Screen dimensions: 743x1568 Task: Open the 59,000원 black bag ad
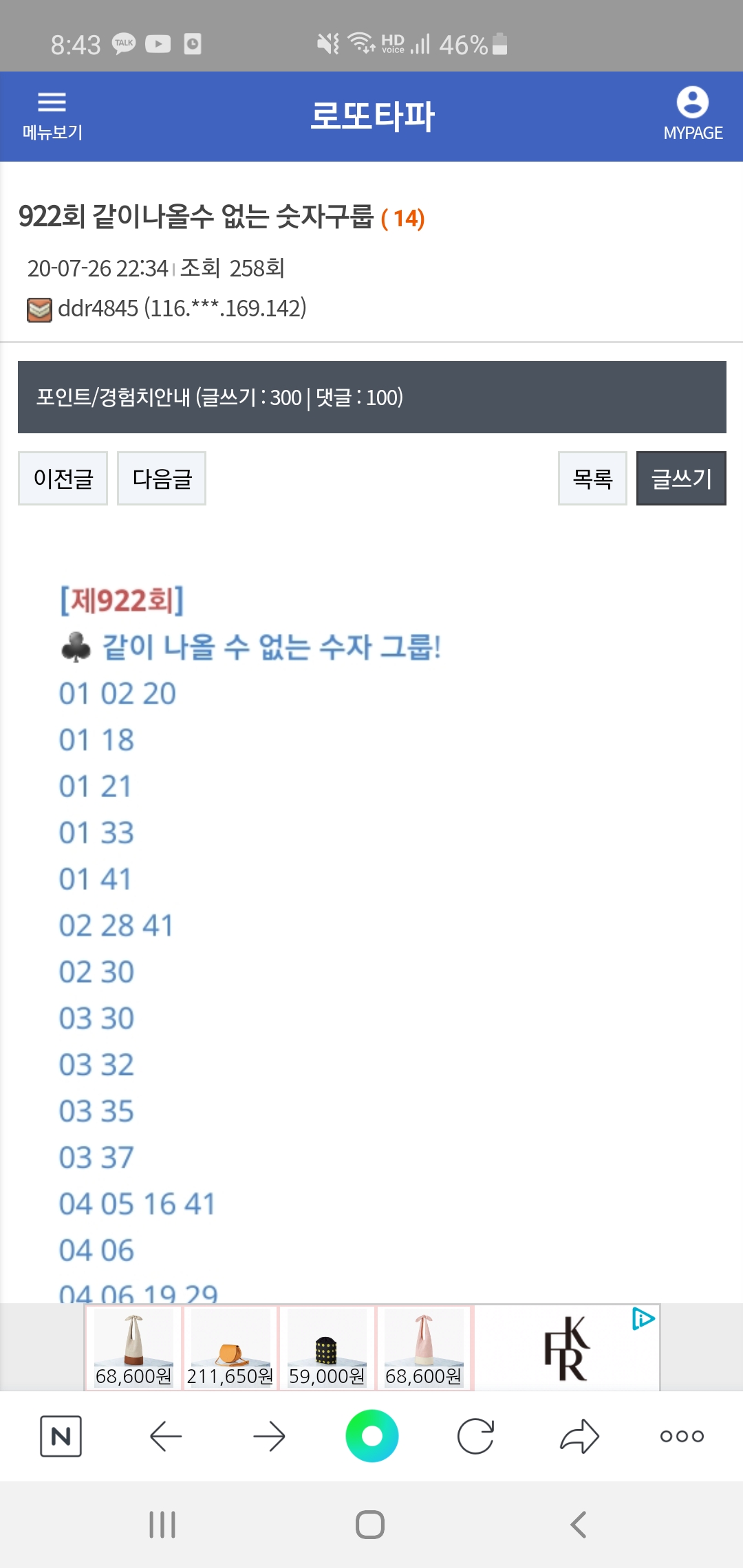[327, 1348]
